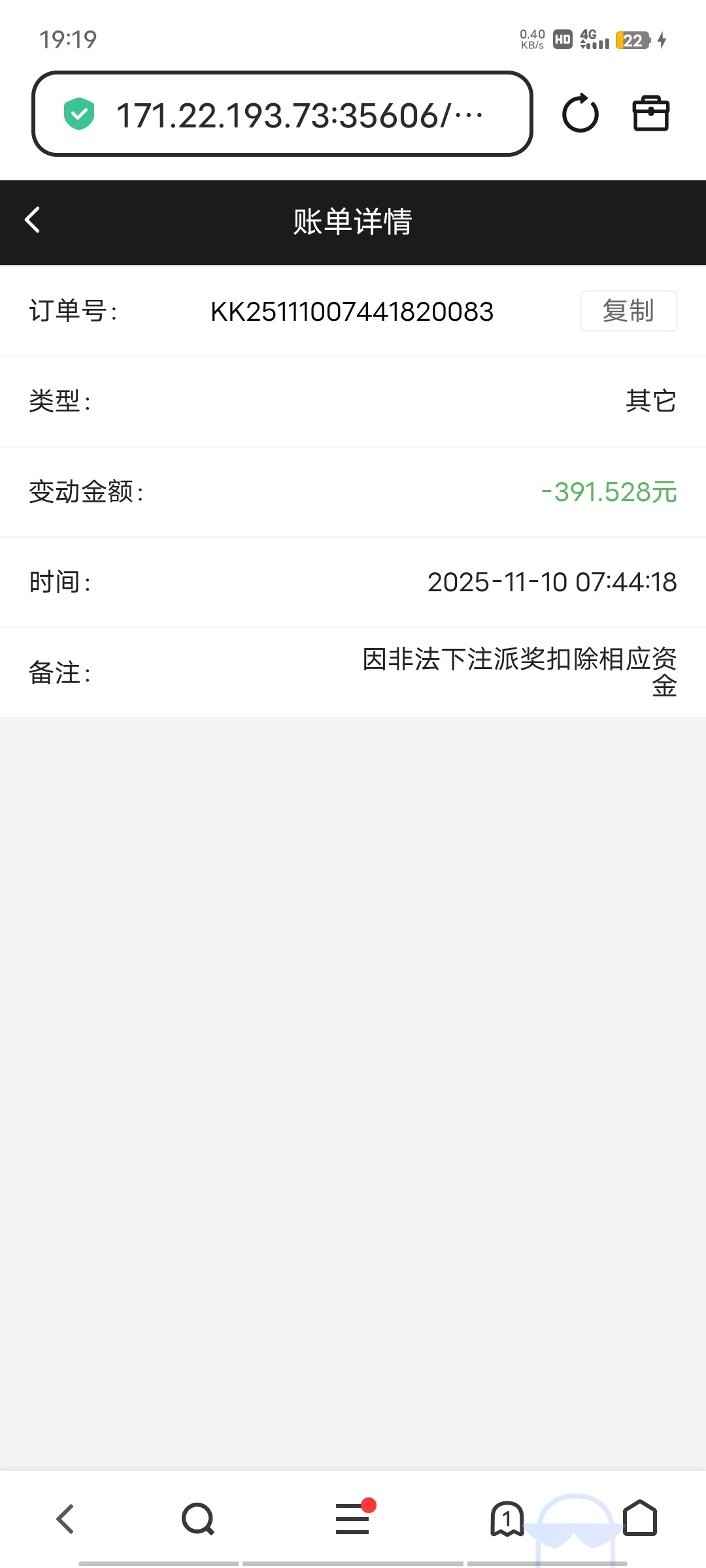Screen dimensions: 706x1568
Task: Return home using the bottom home icon
Action: (638, 1518)
